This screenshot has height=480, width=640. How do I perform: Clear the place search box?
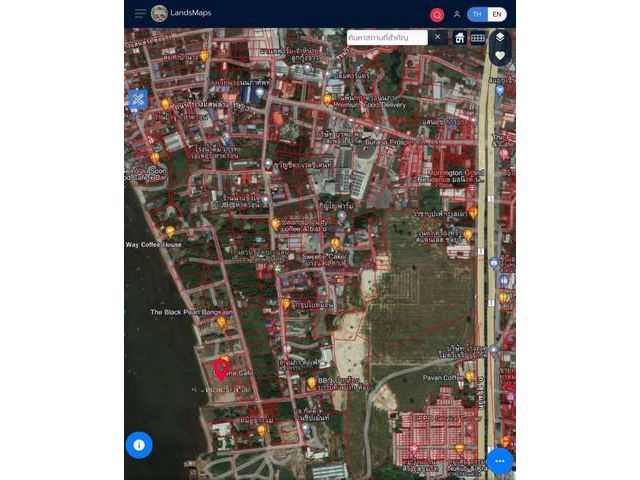pyautogui.click(x=437, y=37)
